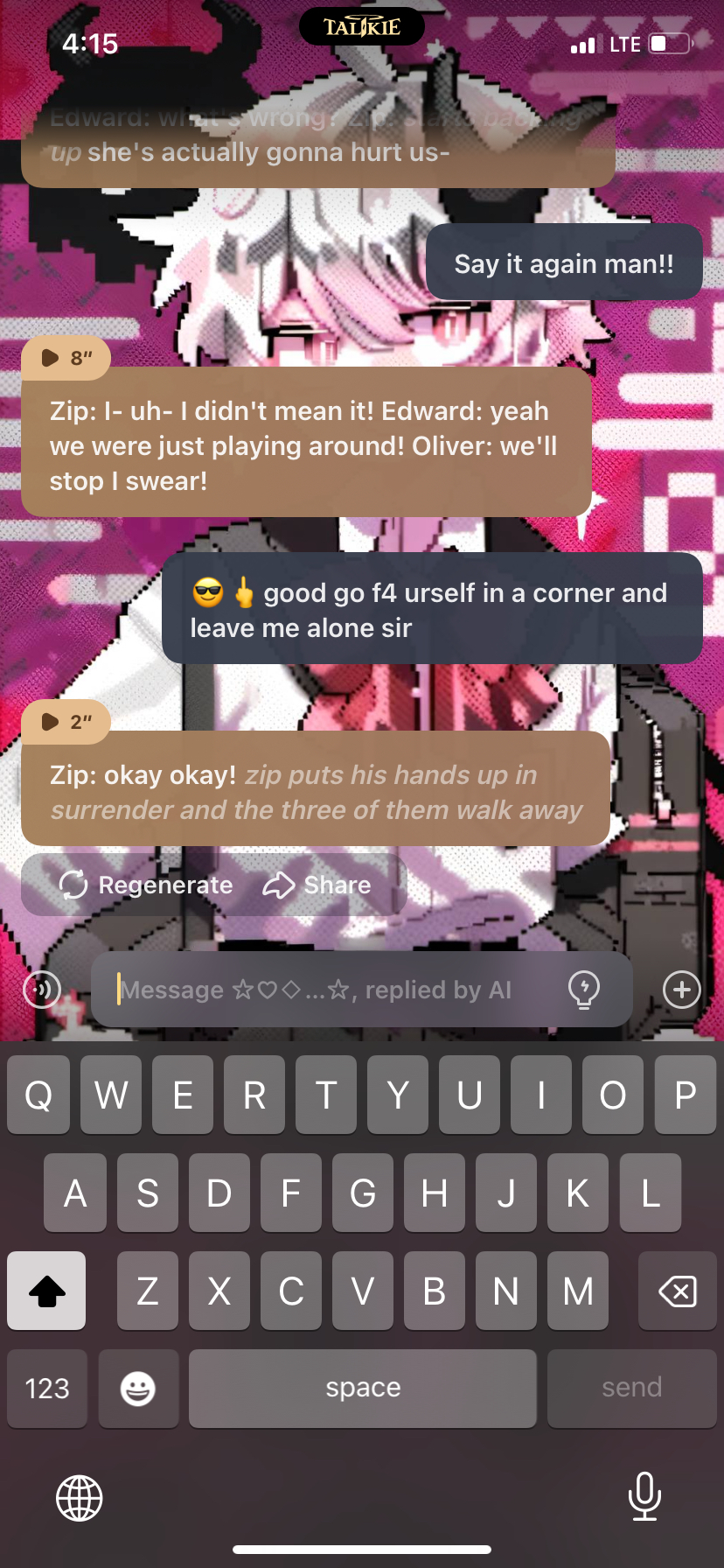Regenerate the last AI reply

coord(146,885)
